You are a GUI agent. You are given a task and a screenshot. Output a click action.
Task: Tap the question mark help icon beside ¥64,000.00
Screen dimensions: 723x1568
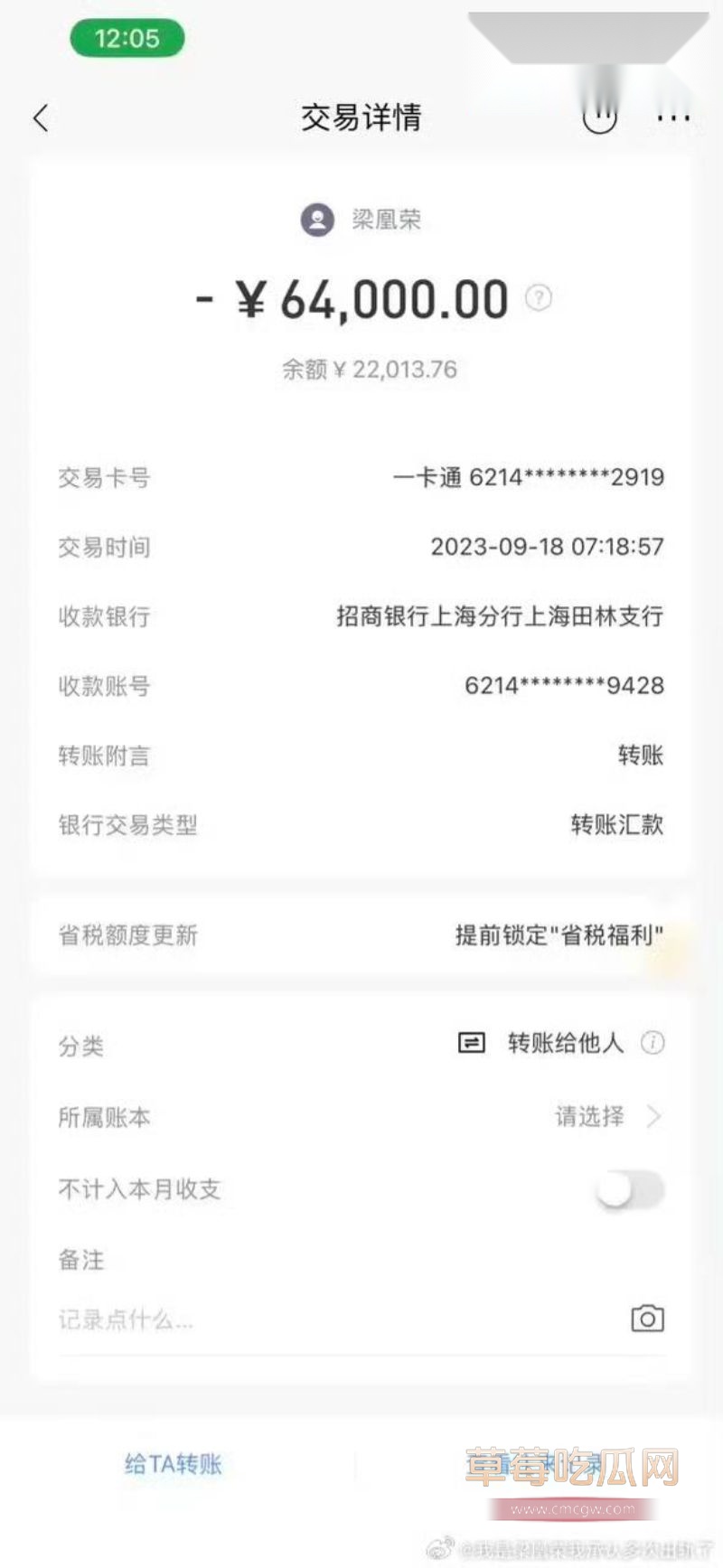[x=540, y=298]
